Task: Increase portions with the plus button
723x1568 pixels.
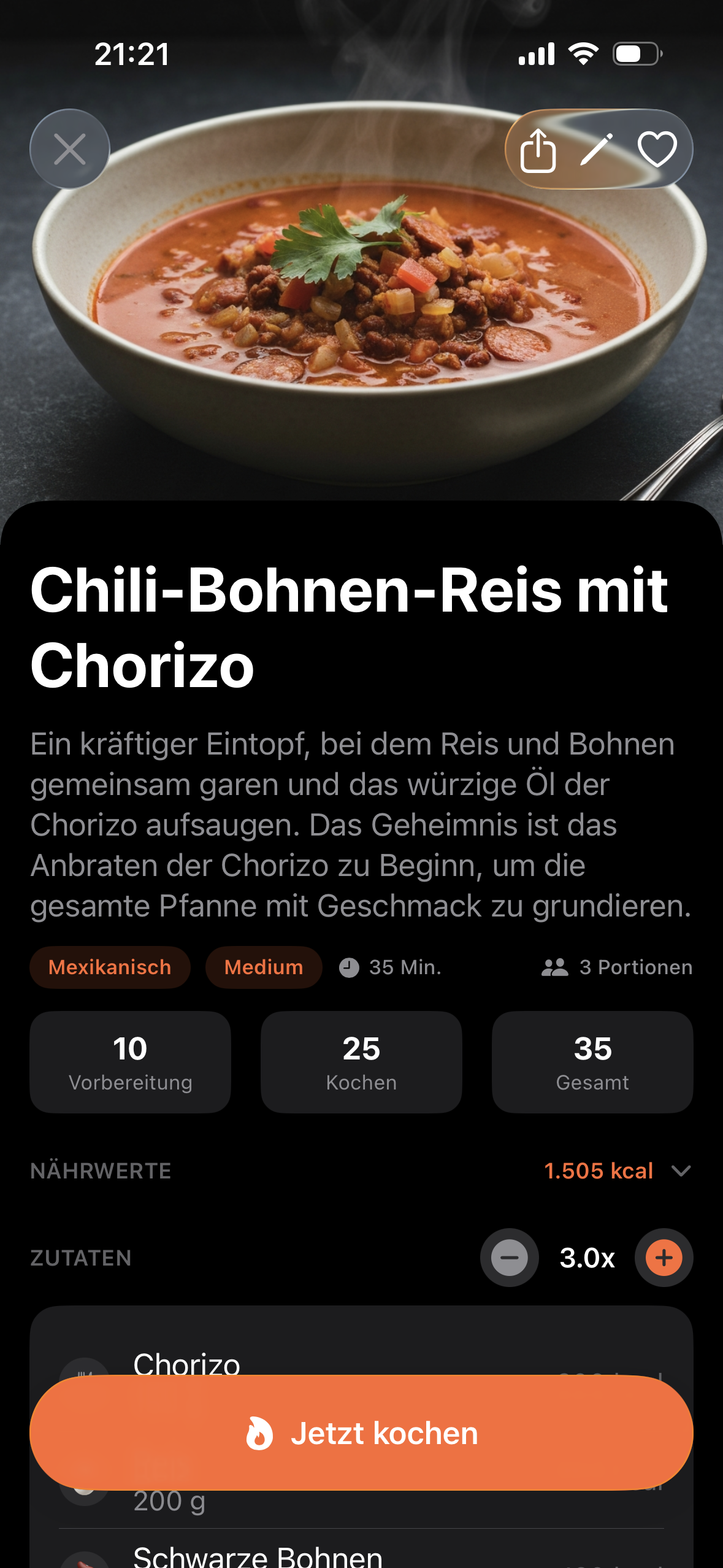Action: (664, 1258)
